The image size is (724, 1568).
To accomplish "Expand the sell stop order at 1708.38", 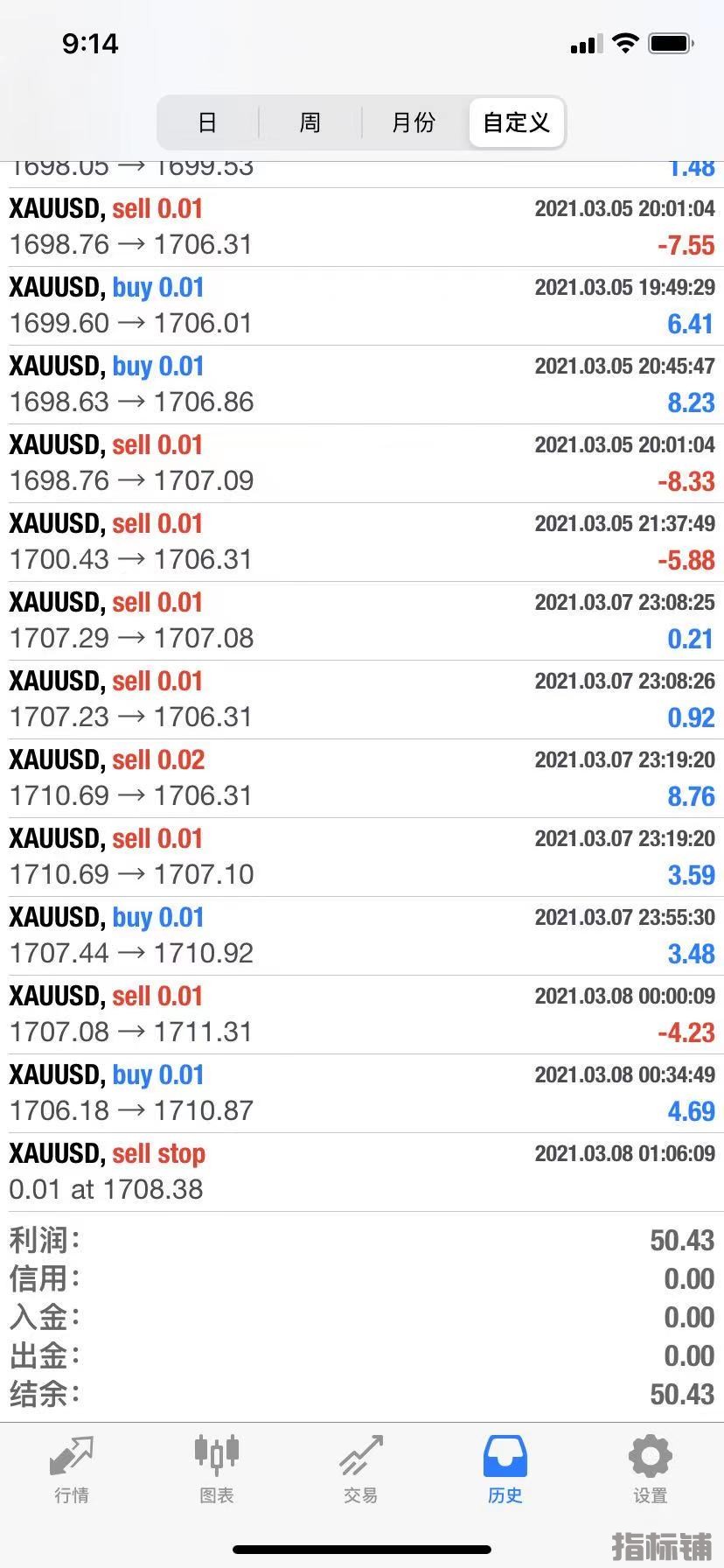I will [x=362, y=1172].
